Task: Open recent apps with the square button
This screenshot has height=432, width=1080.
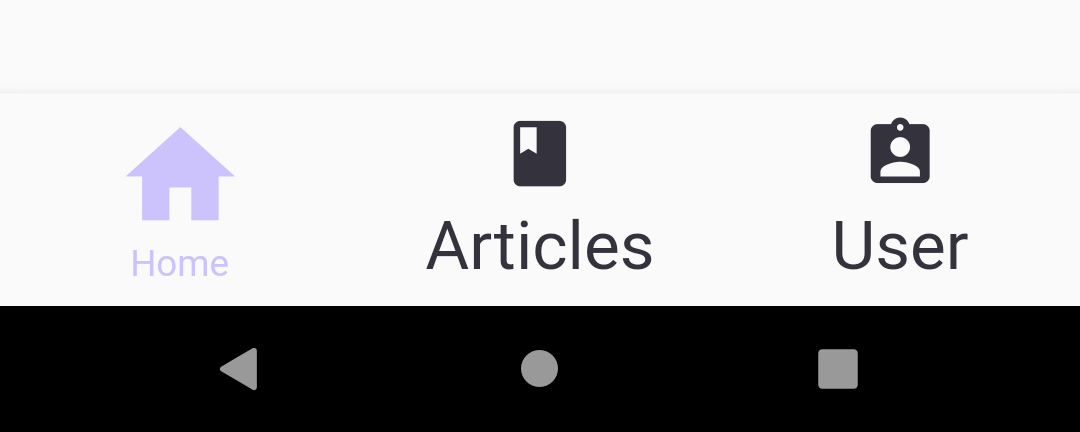Action: pos(838,369)
